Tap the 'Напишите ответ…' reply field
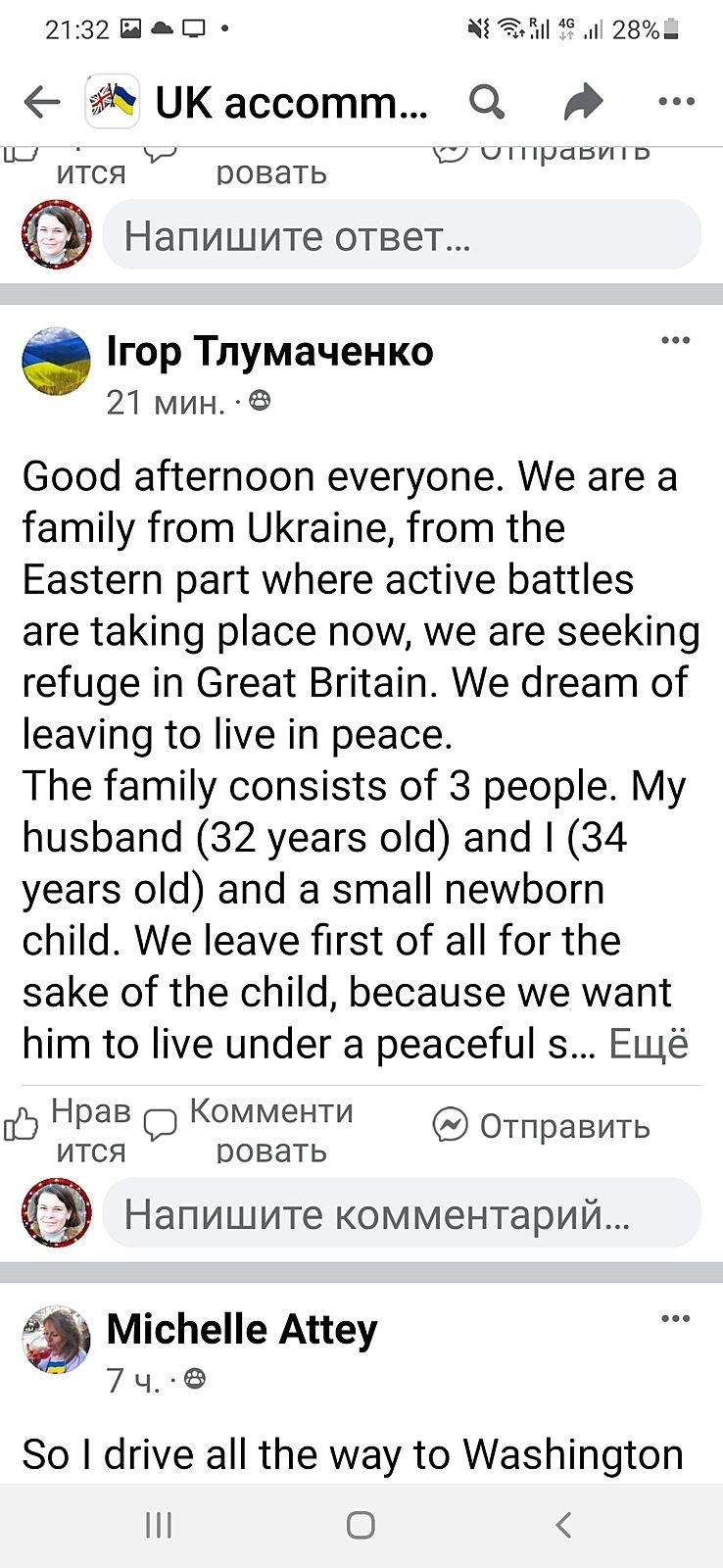Image resolution: width=723 pixels, height=1568 pixels. coord(402,236)
